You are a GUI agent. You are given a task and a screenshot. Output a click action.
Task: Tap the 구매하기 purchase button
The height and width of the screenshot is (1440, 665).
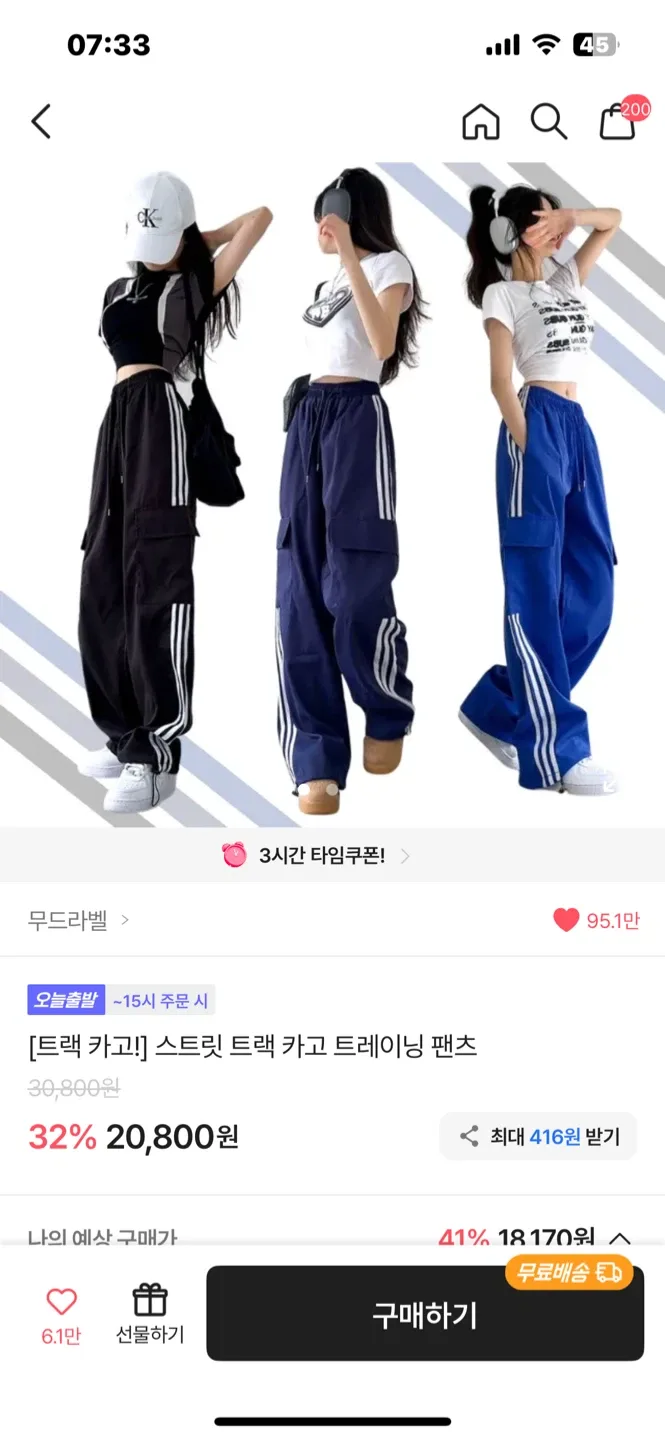point(425,1314)
